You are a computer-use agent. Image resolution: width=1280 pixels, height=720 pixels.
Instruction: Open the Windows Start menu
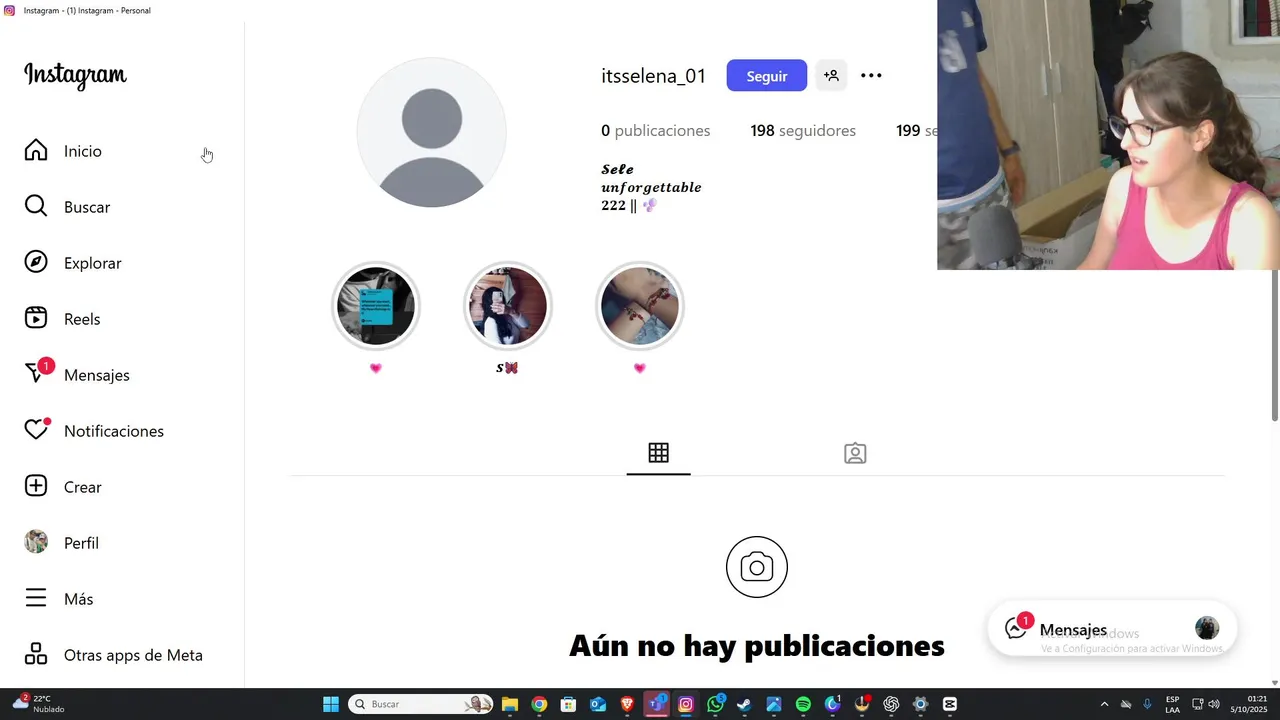coord(330,704)
